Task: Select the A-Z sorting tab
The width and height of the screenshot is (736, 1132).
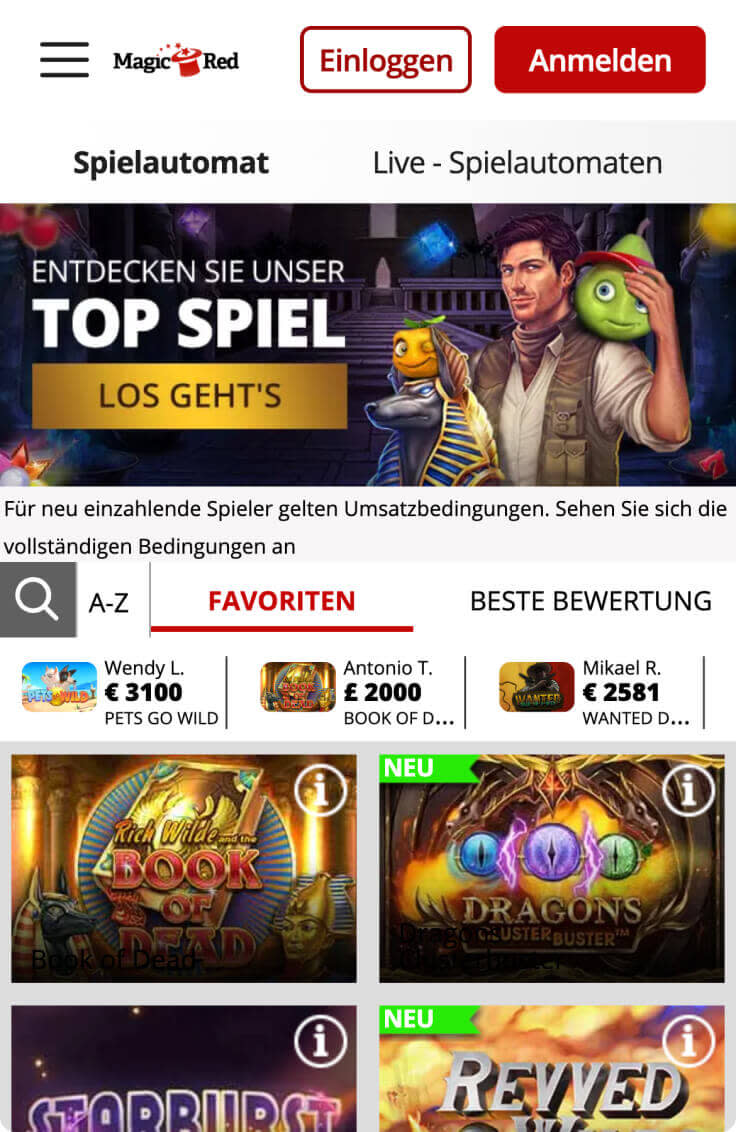Action: click(x=109, y=602)
